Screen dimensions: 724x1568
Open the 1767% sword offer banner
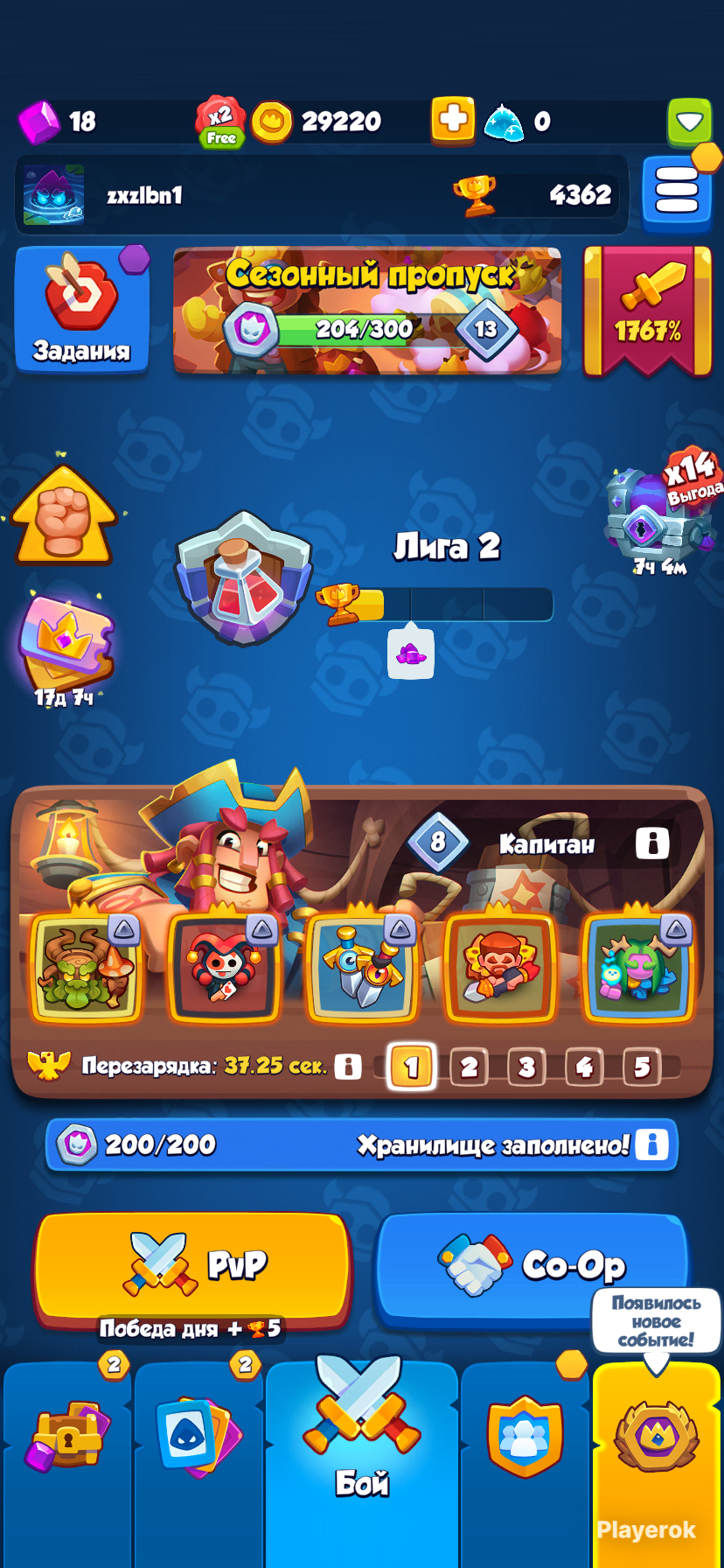coord(648,311)
